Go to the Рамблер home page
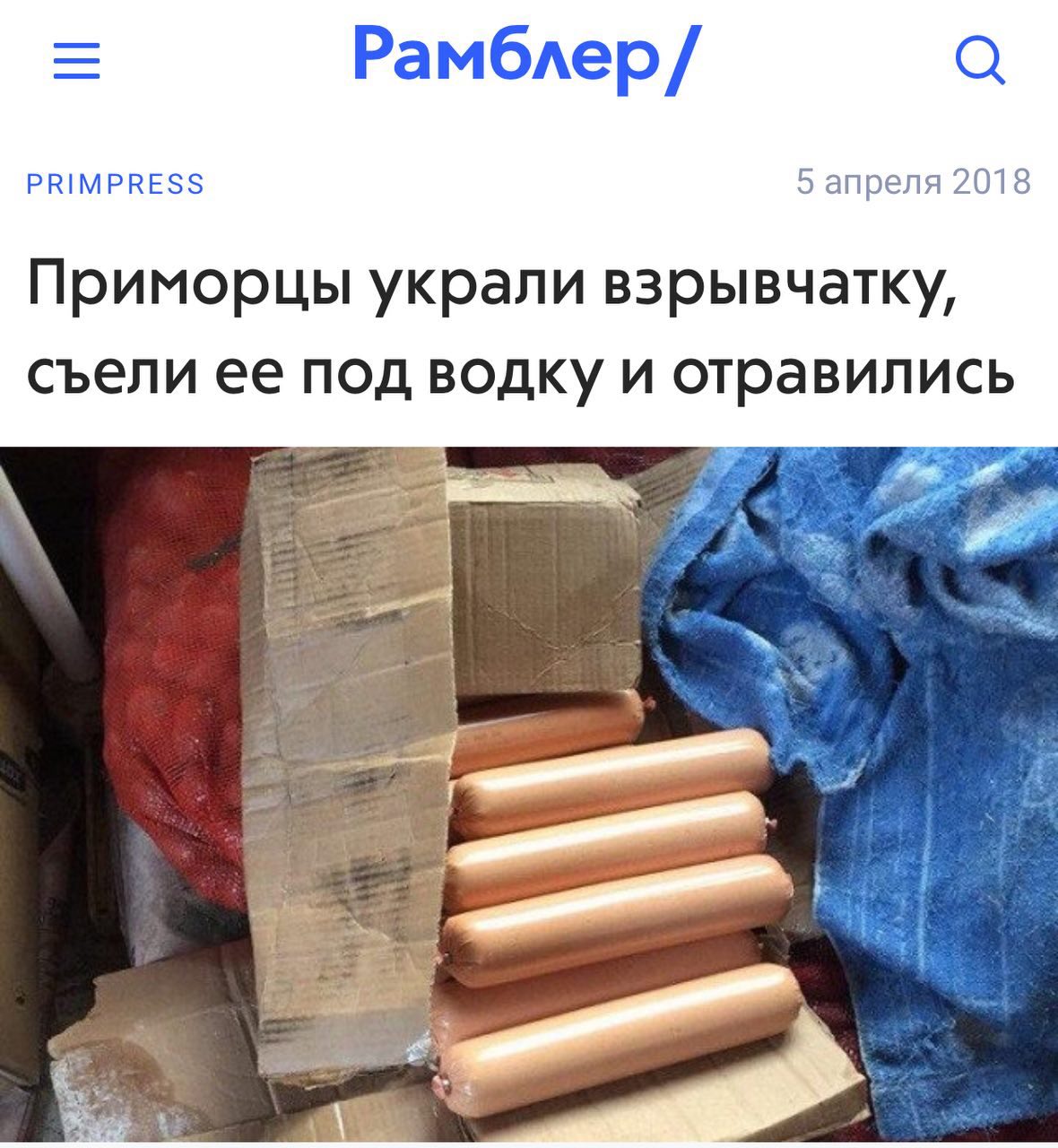This screenshot has width=1058, height=1148. point(527,56)
